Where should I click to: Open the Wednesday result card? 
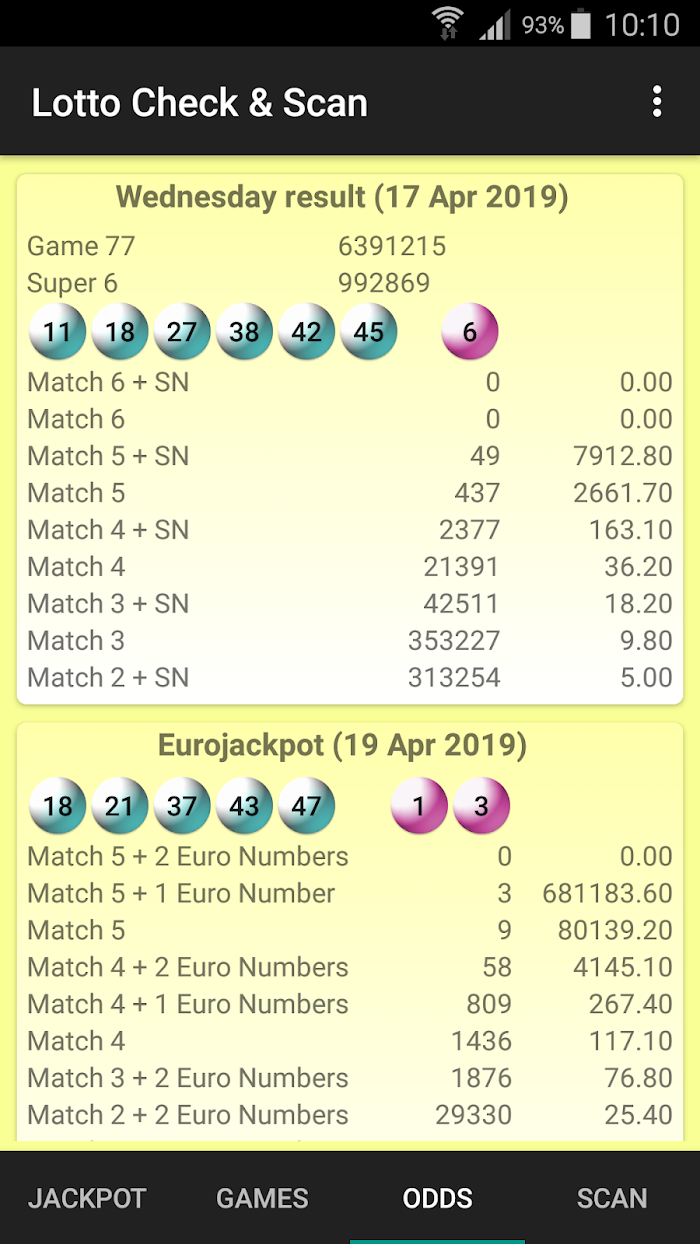(x=350, y=439)
